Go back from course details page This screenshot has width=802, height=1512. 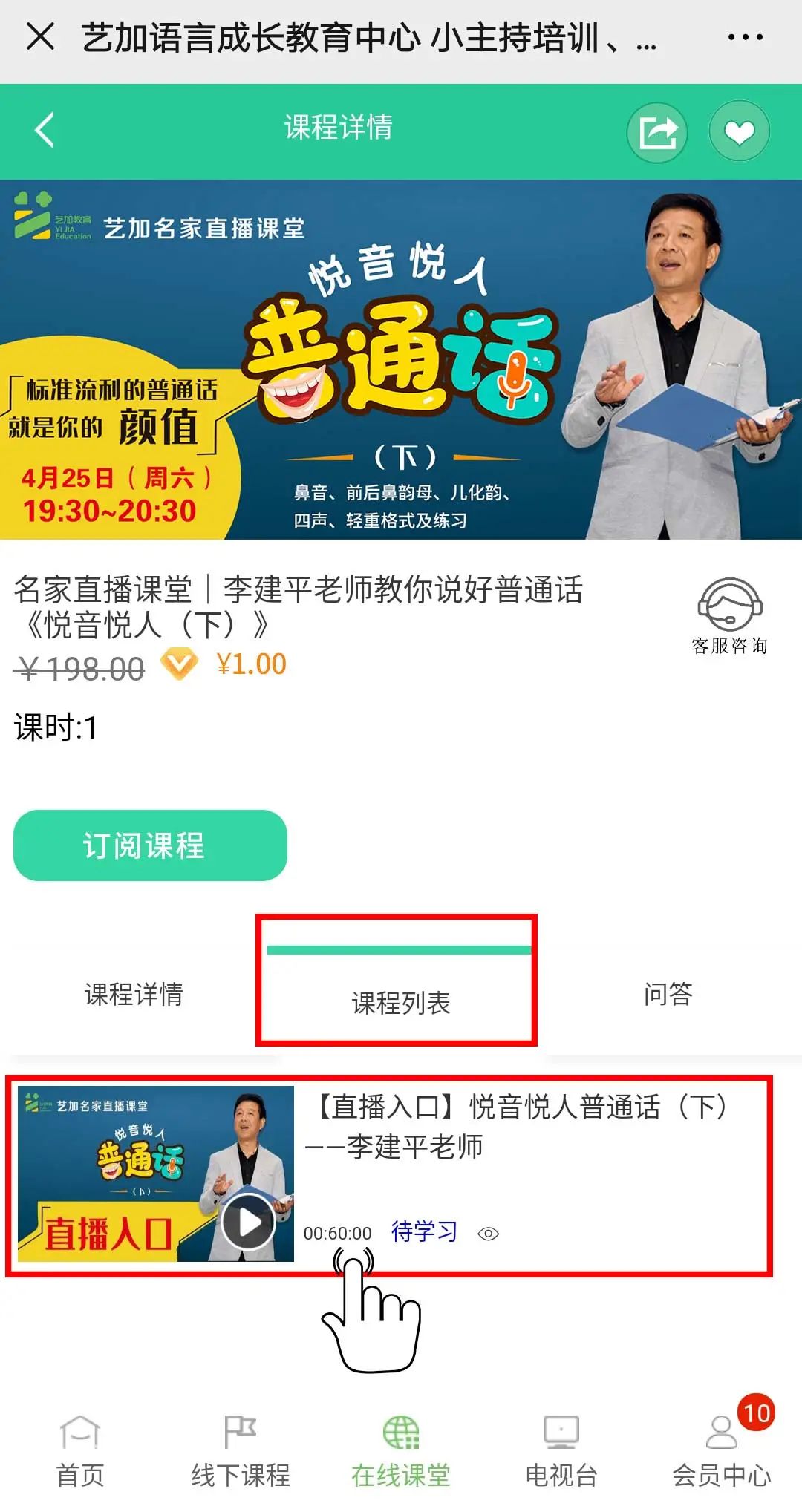point(45,130)
